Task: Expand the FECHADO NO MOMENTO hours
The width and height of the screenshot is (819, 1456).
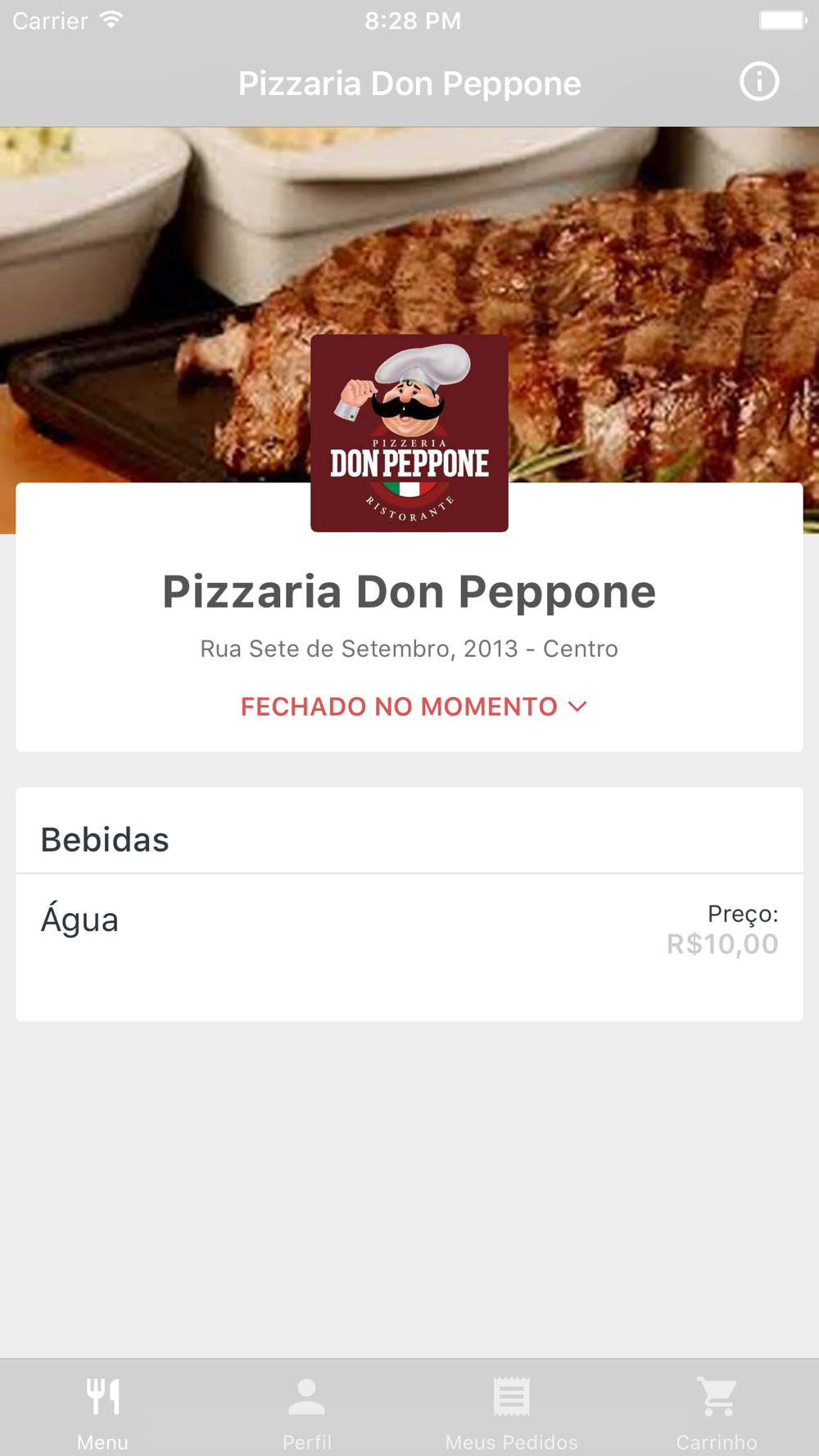Action: (414, 707)
